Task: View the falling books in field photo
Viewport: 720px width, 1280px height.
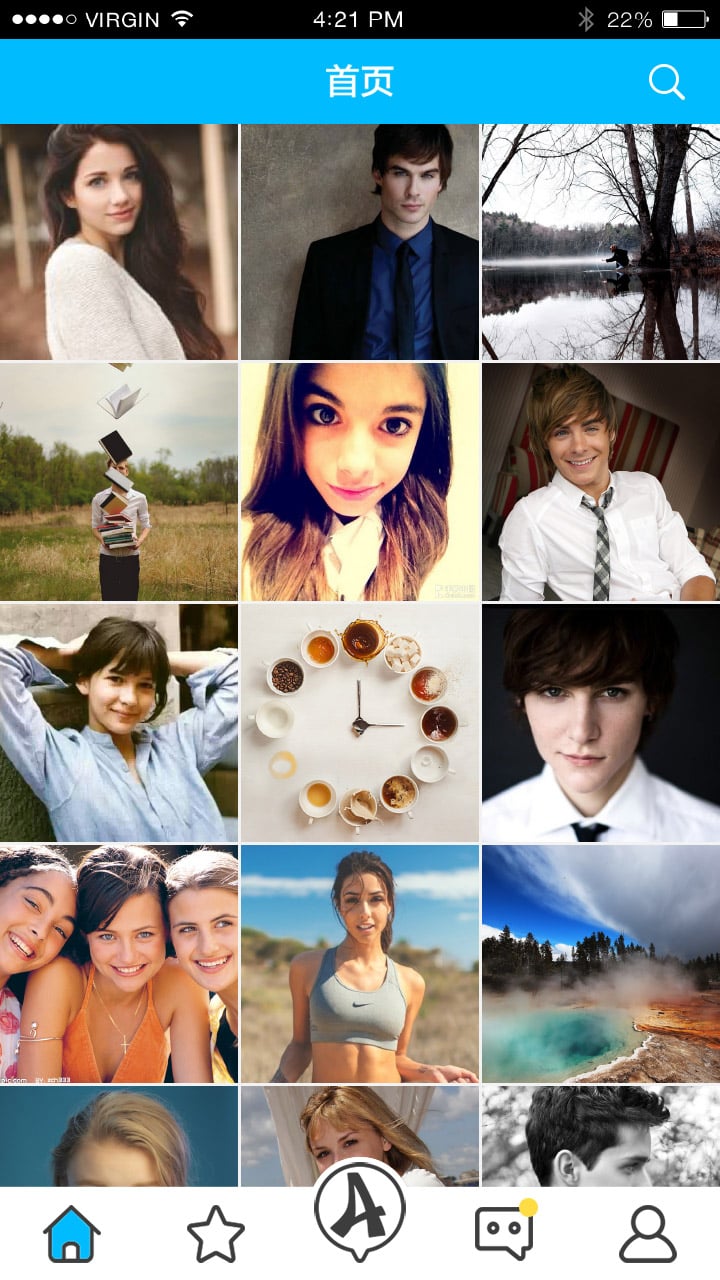Action: pyautogui.click(x=119, y=482)
